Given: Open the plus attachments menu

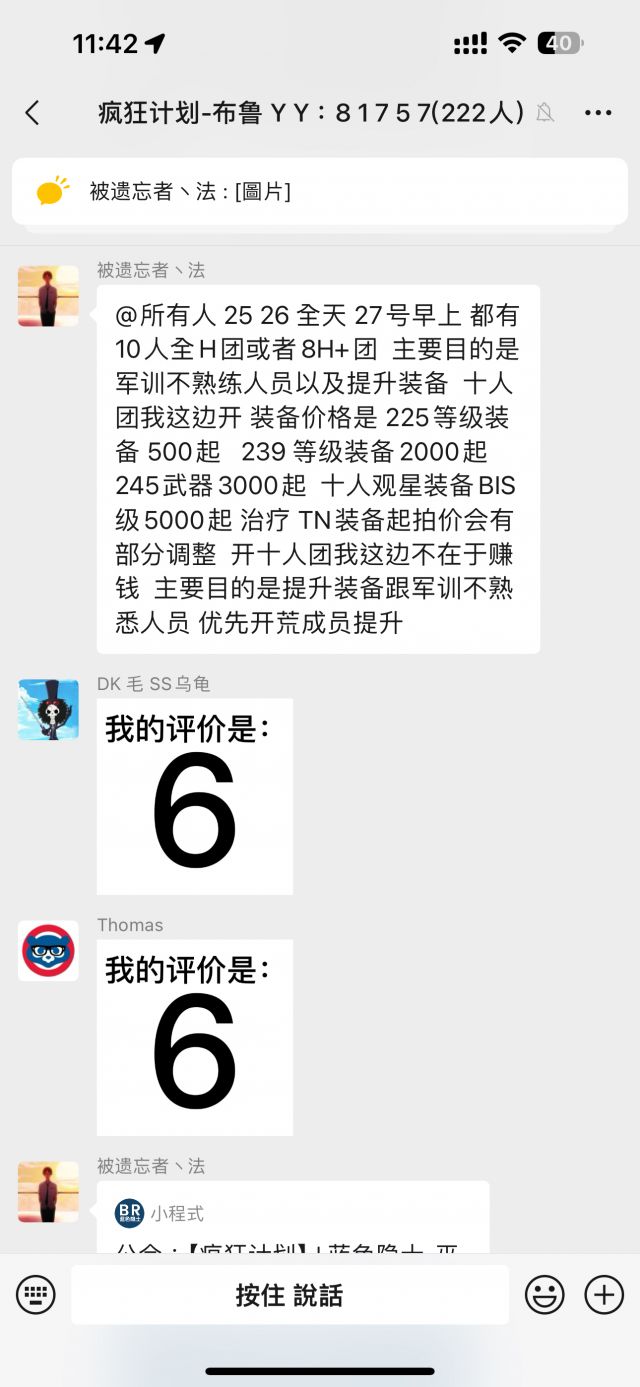Looking at the screenshot, I should 604,1296.
